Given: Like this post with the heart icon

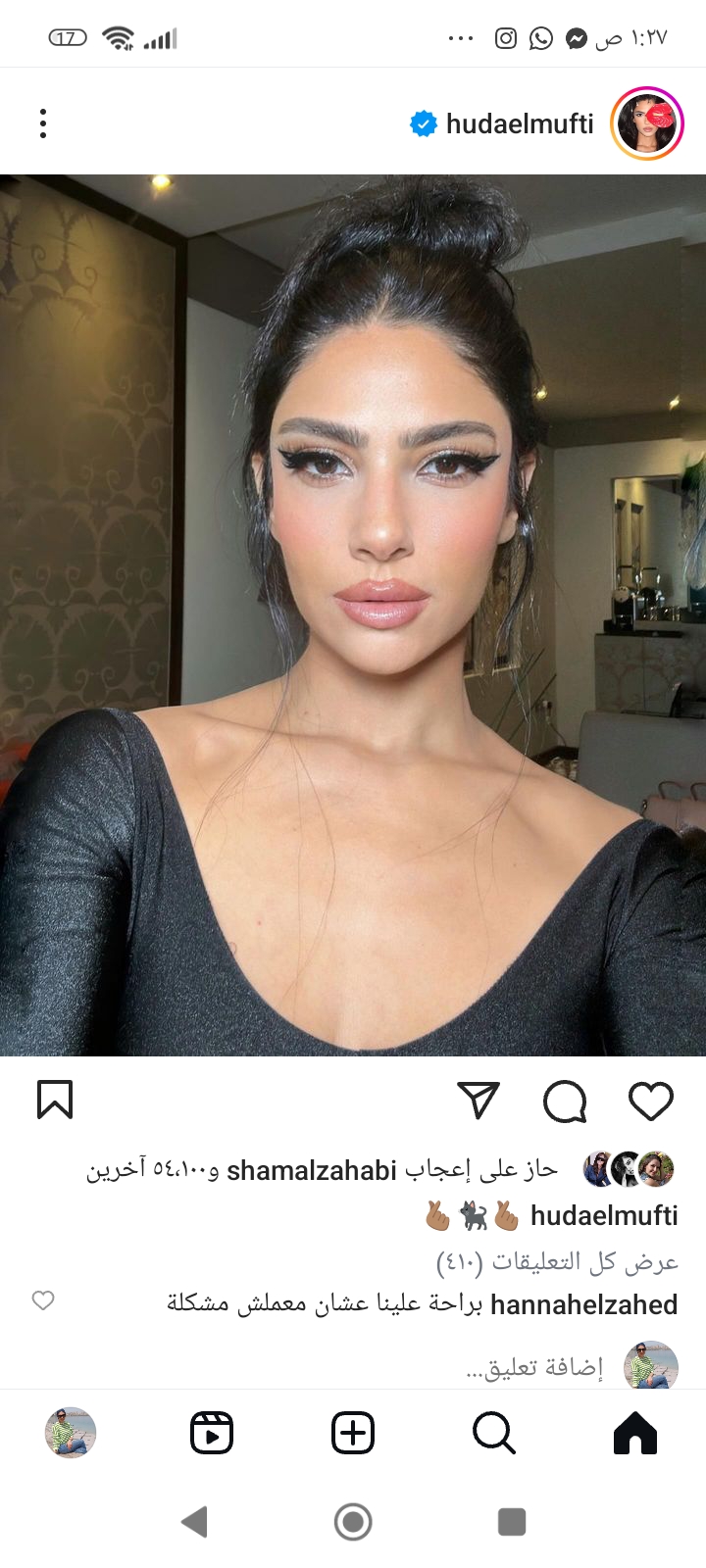Looking at the screenshot, I should coord(650,1102).
